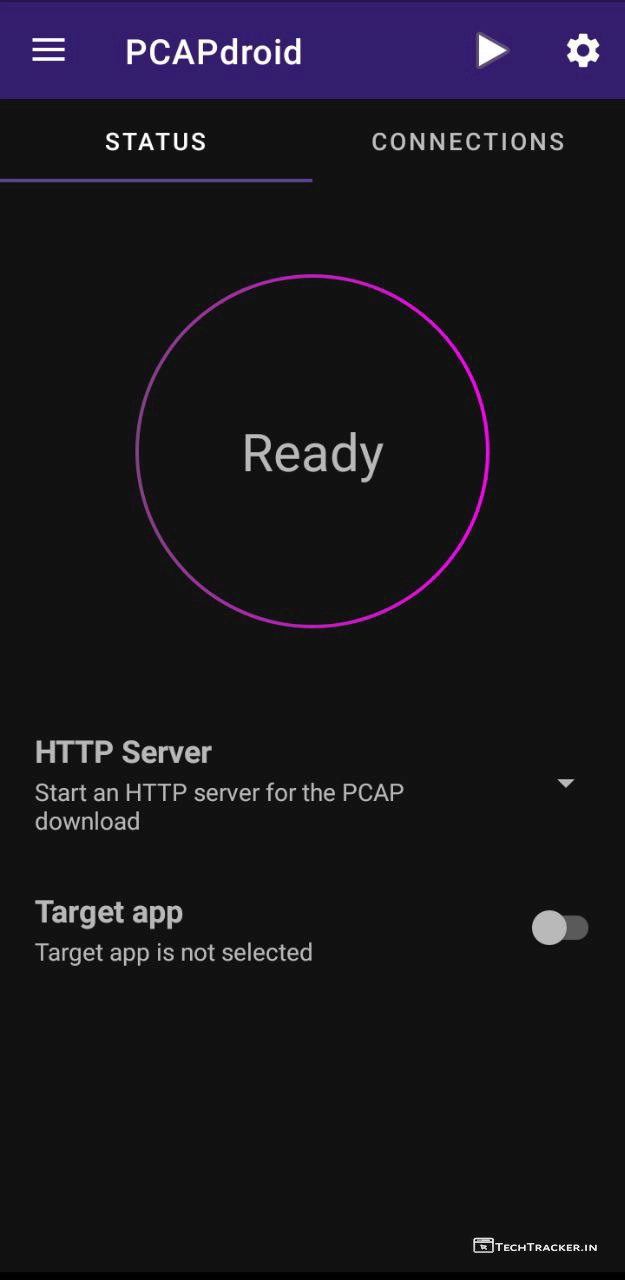Screen dimensions: 625x1280
Task: Expand the HTTP Server dropdown
Action: click(565, 783)
